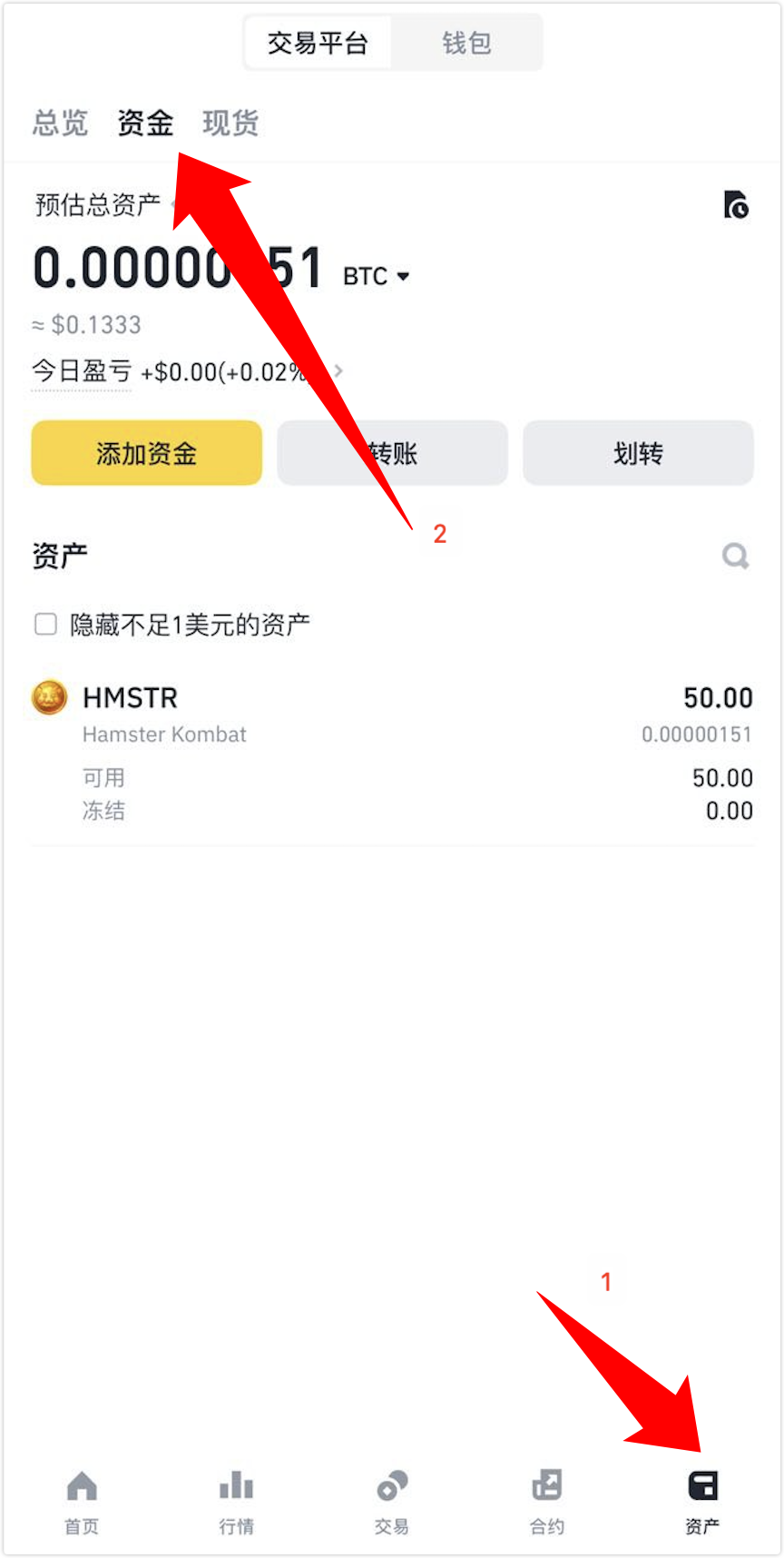Image resolution: width=784 pixels, height=1558 pixels.
Task: Select the 资金 tab
Action: click(x=145, y=123)
